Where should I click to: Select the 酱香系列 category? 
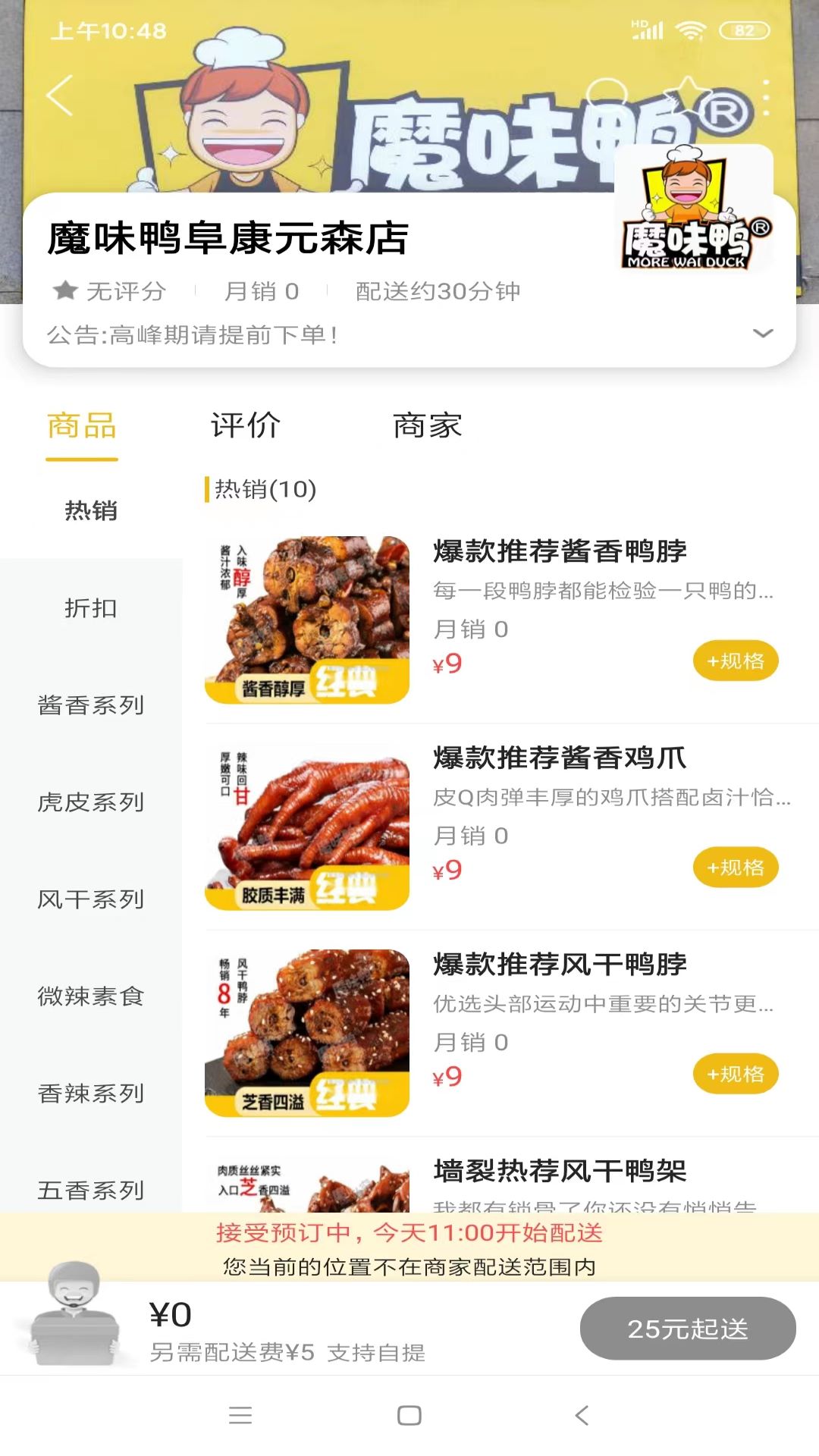[91, 705]
